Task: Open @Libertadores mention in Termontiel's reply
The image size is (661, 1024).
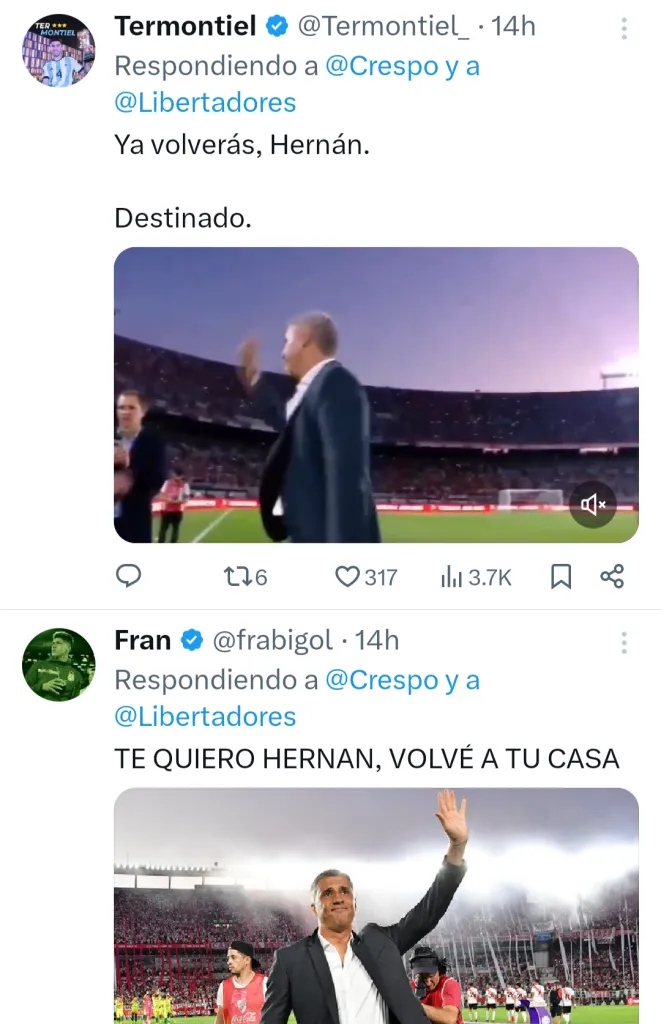Action: click(x=205, y=102)
